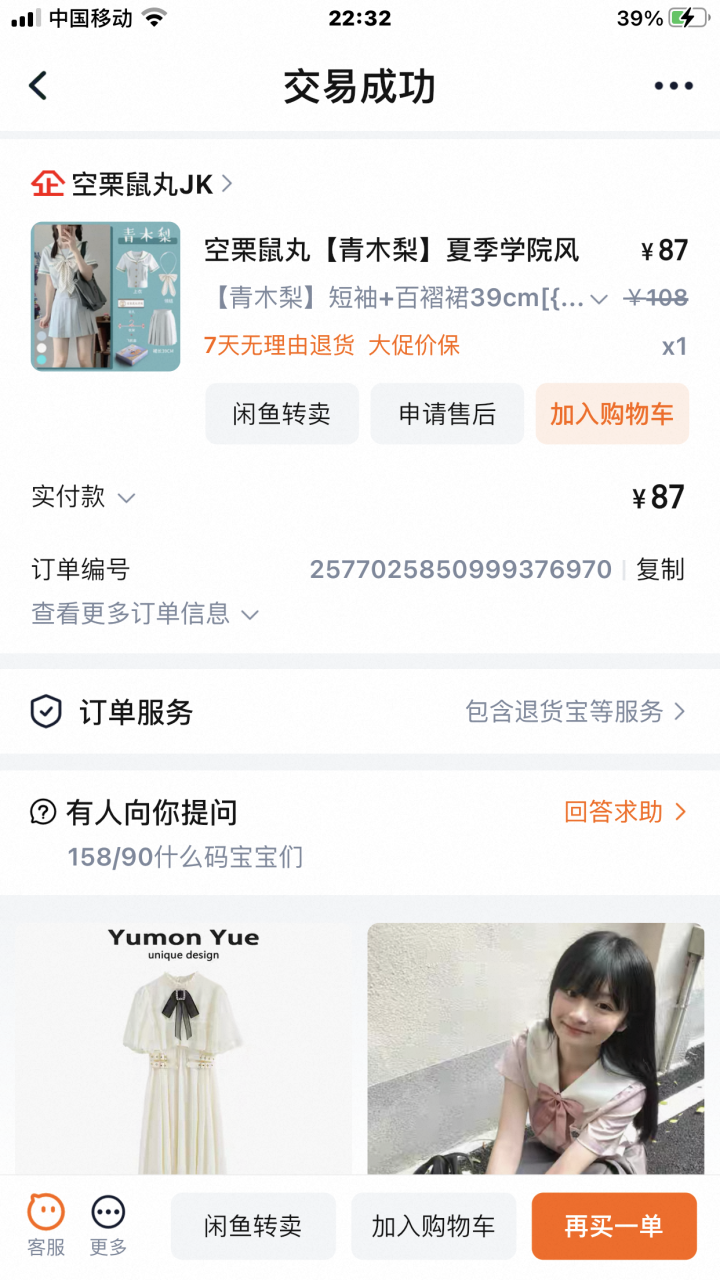Screen dimensions: 720x1280
Task: Open the three-dot overflow menu
Action: (673, 86)
